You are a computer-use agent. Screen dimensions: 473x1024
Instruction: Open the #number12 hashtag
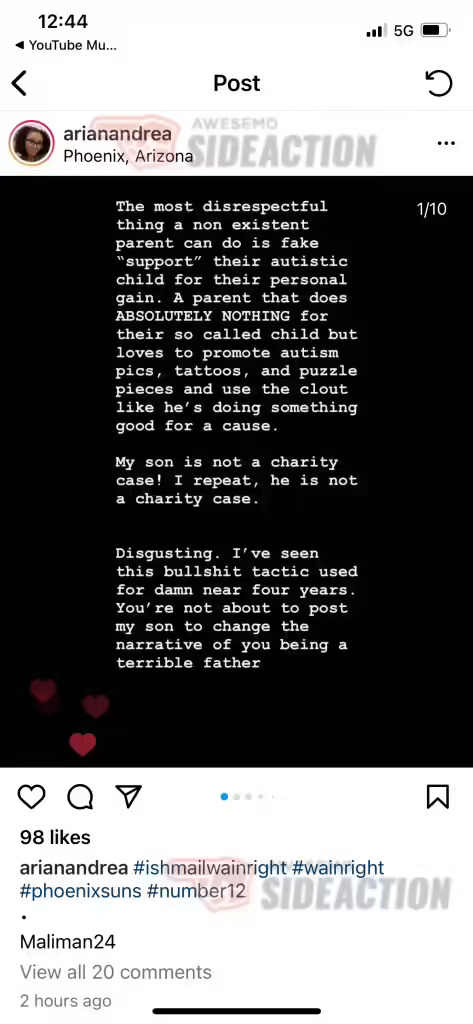click(x=196, y=891)
